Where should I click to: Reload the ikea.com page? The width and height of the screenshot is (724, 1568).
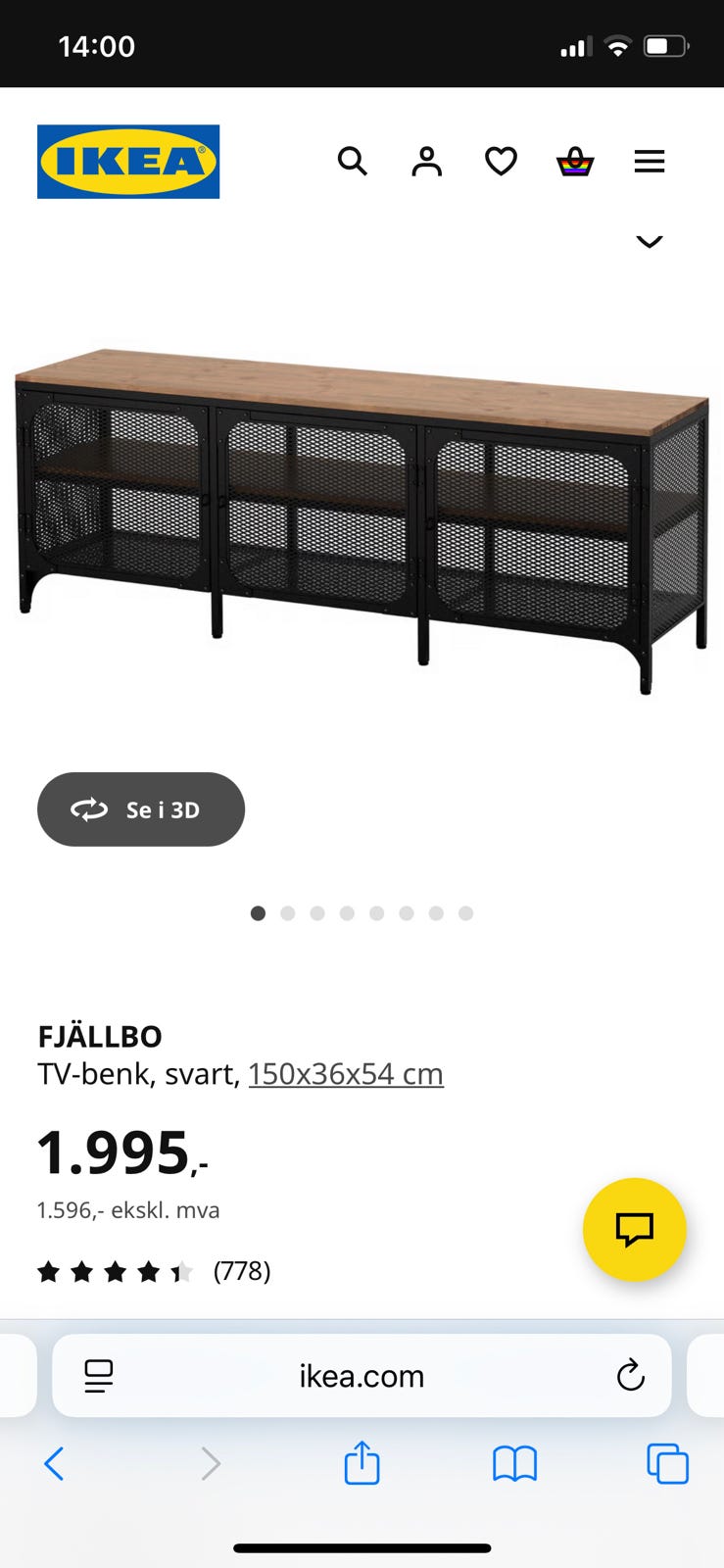[631, 1376]
